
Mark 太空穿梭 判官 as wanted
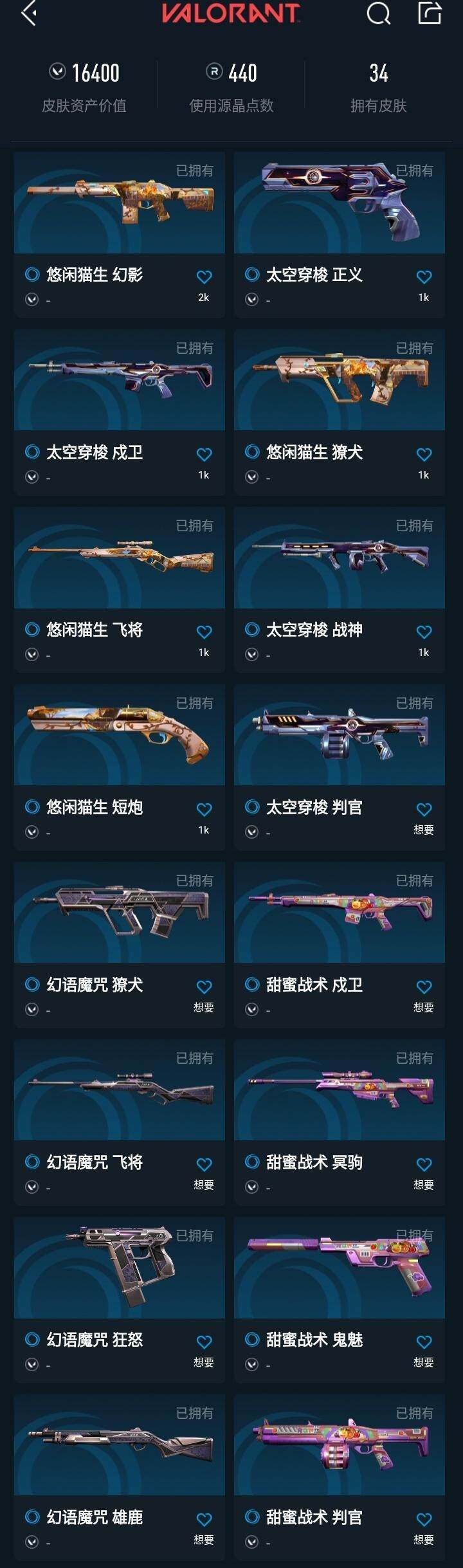coord(424,810)
